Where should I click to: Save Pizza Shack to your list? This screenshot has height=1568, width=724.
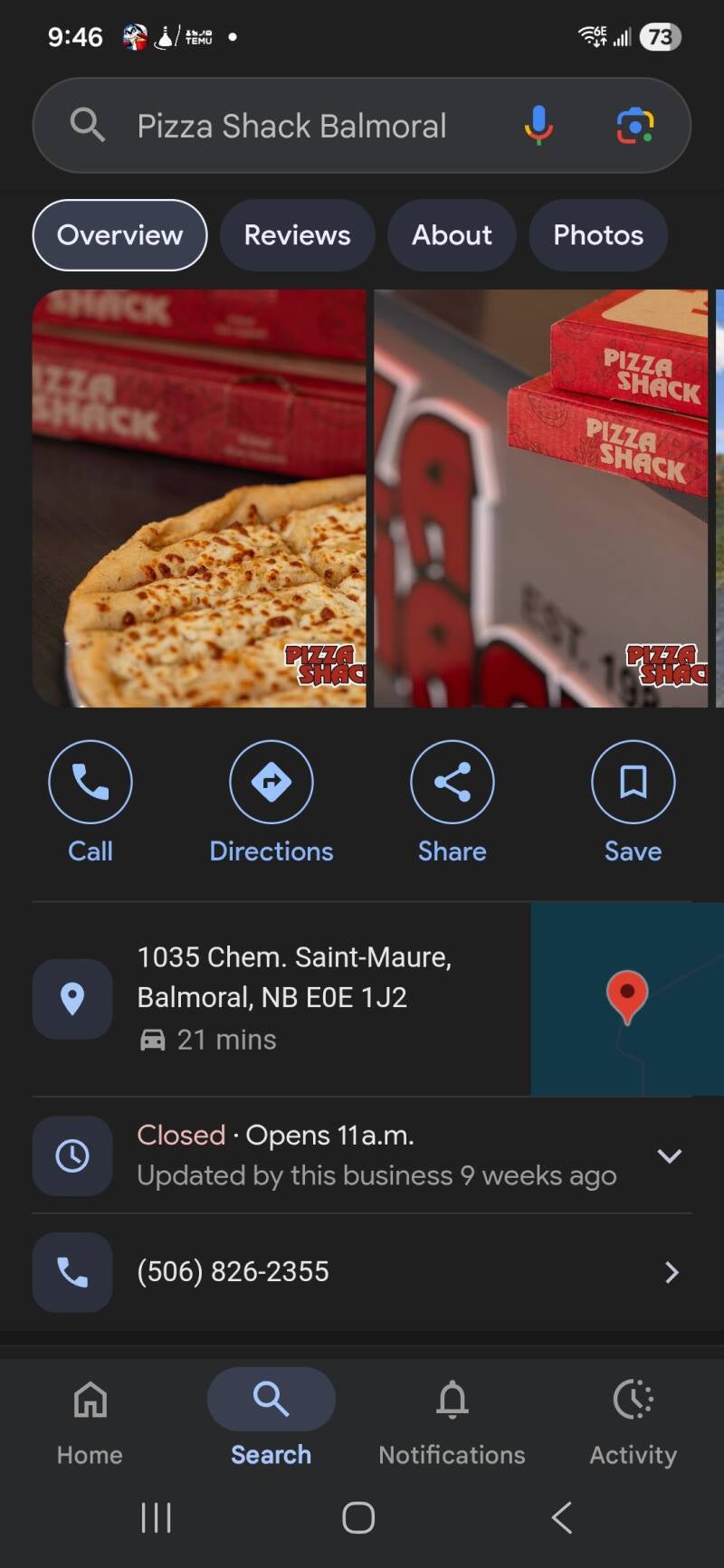click(633, 802)
